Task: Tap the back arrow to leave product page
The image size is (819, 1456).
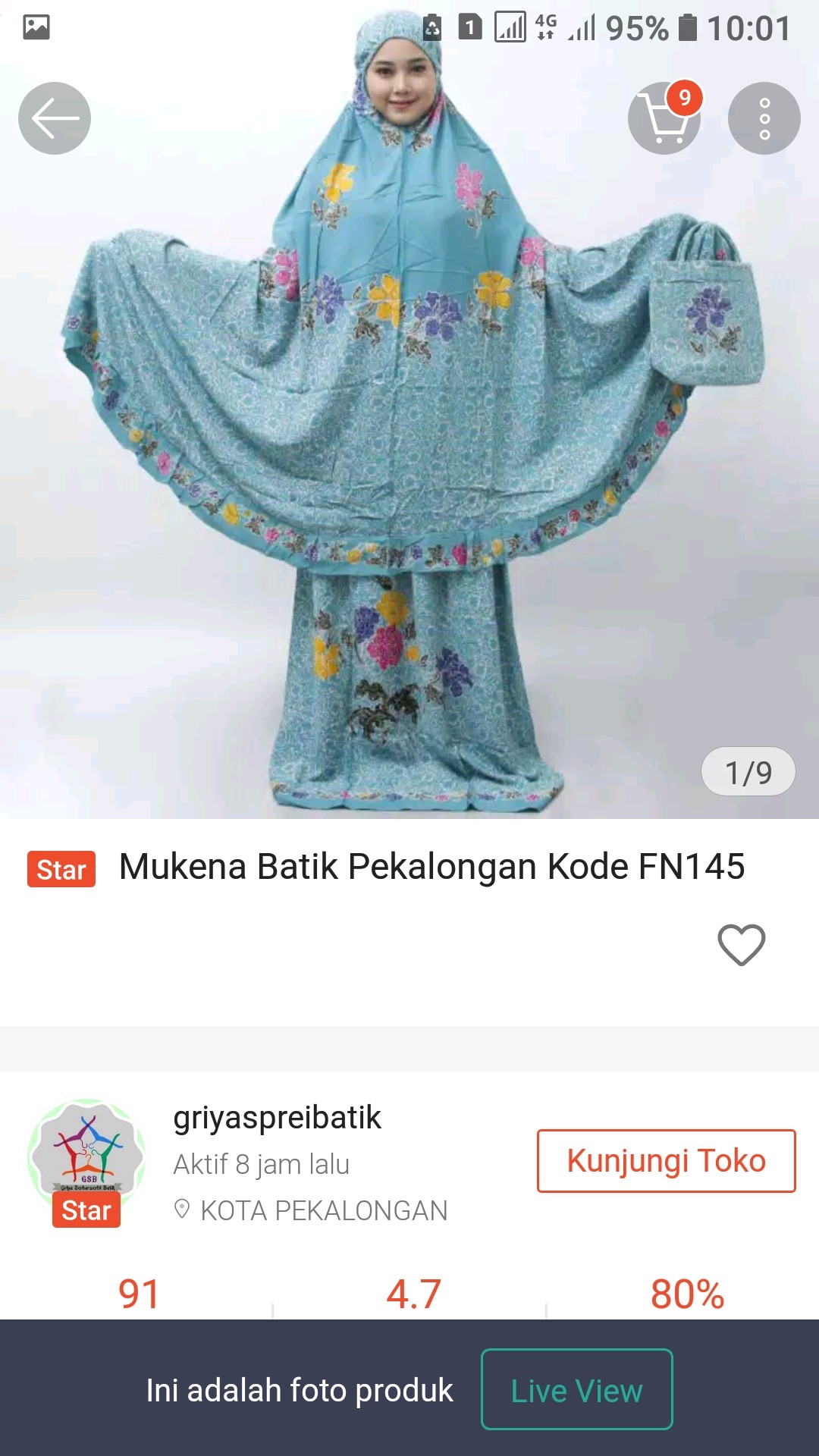Action: 54,118
